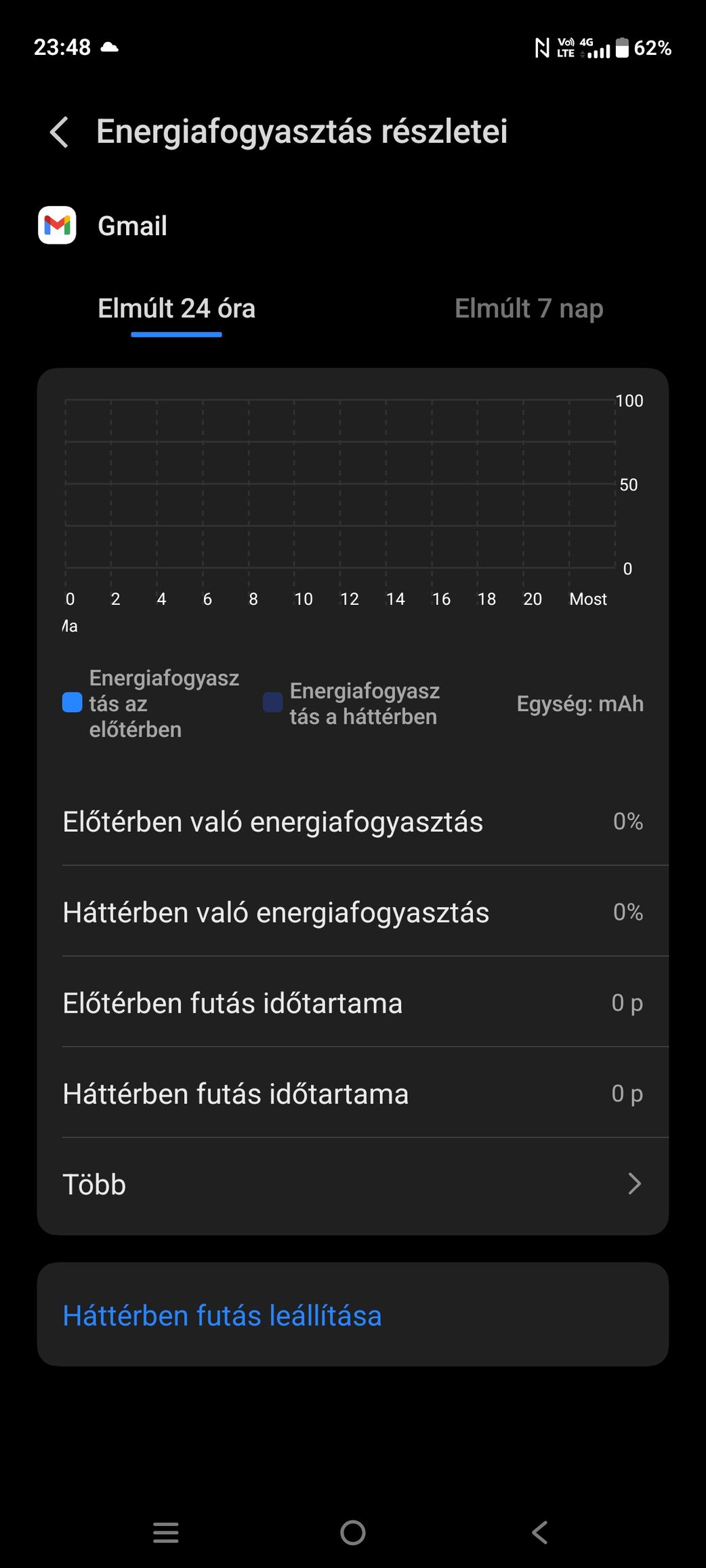Open recent apps from navigation bar
The width and height of the screenshot is (706, 1568).
tap(166, 1532)
